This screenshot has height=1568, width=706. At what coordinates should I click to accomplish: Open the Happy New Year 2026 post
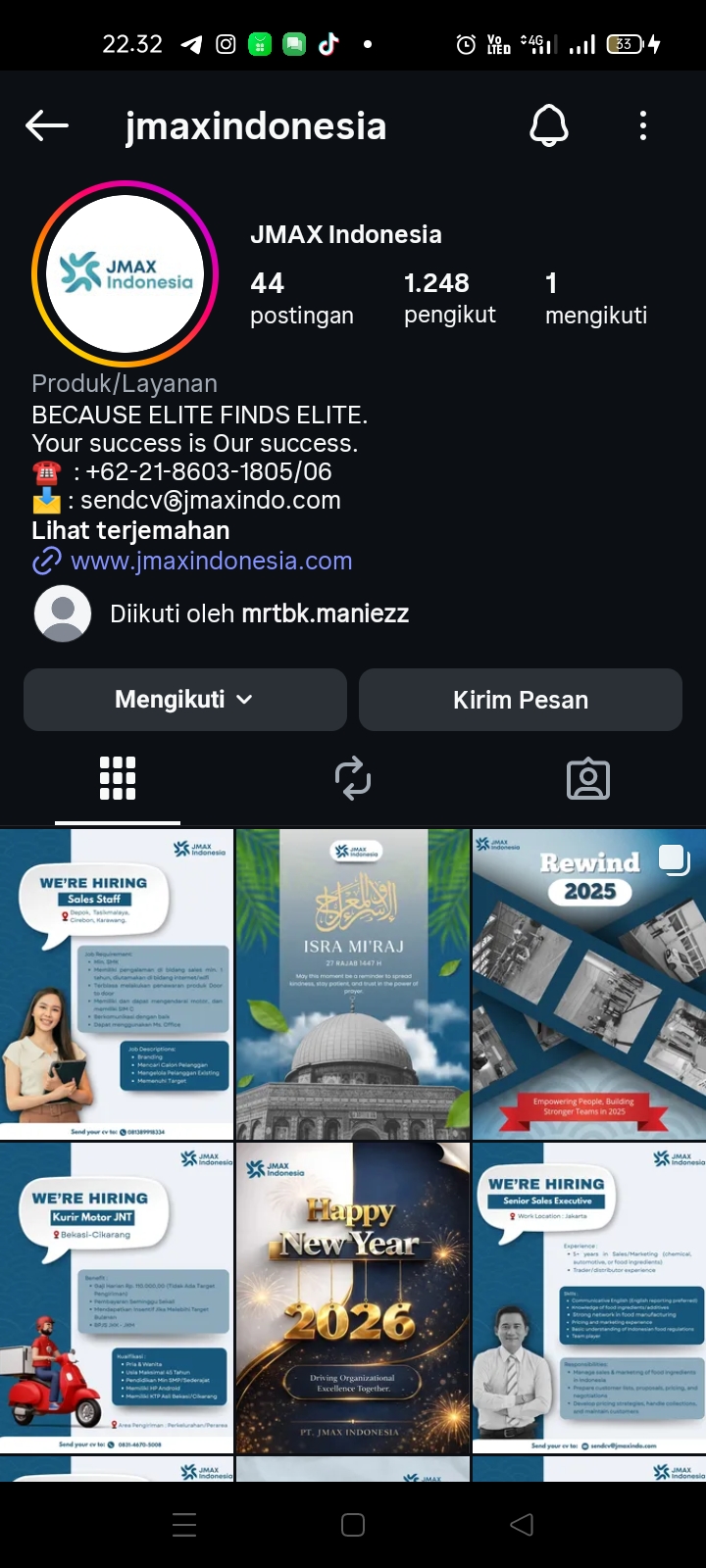click(x=353, y=1298)
